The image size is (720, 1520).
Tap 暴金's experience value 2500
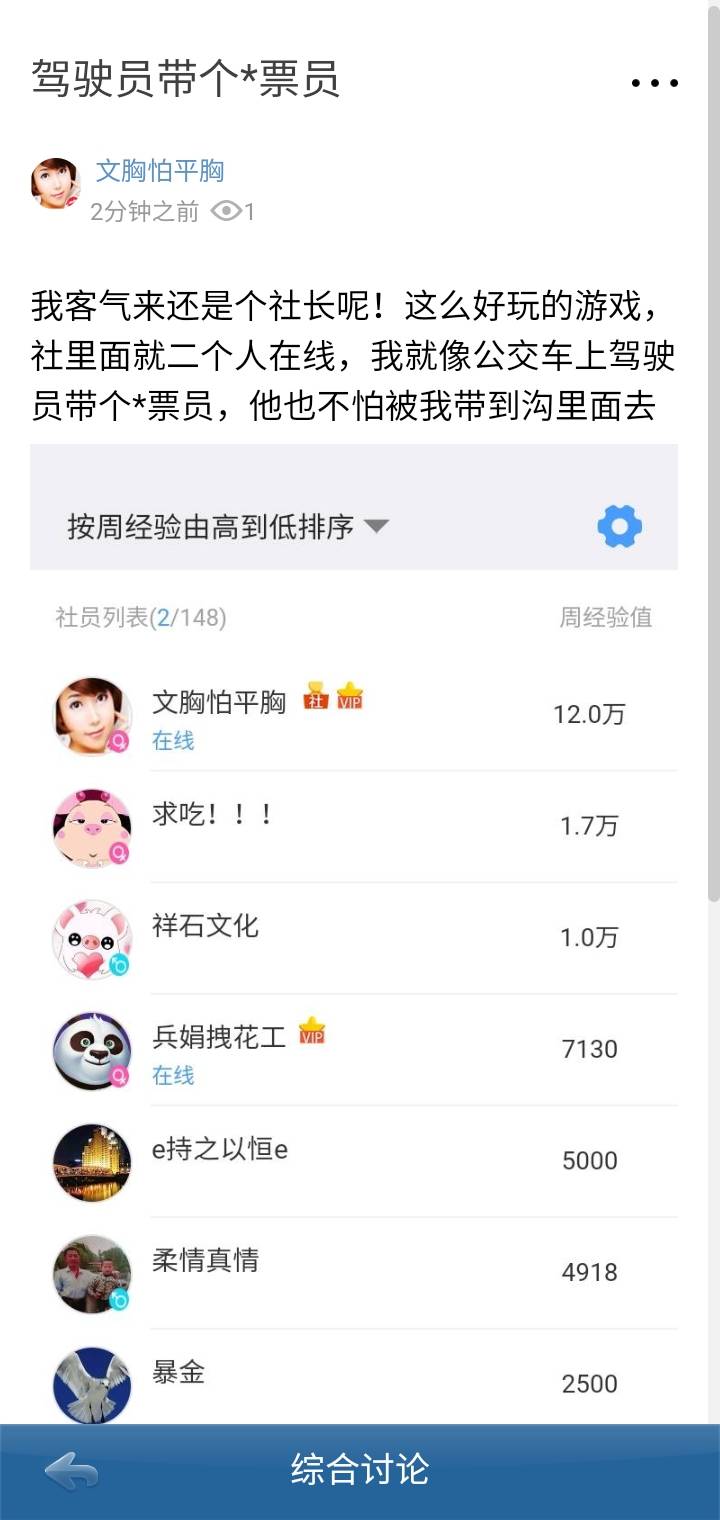pos(590,1384)
